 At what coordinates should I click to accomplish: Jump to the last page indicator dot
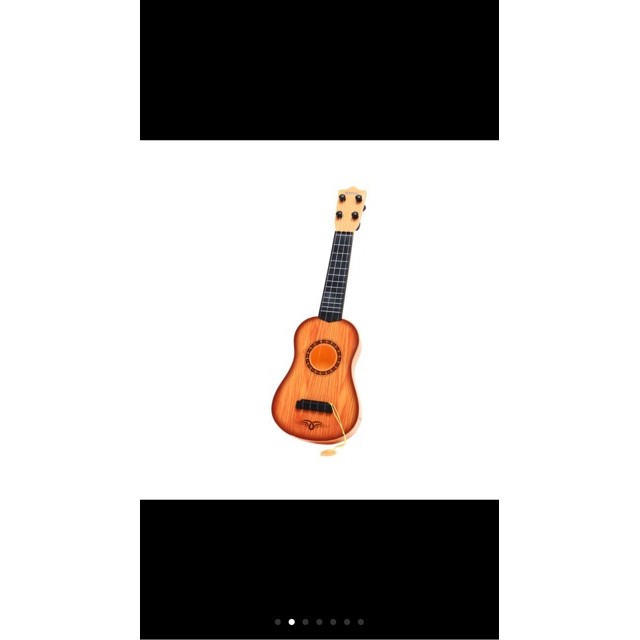point(361,622)
